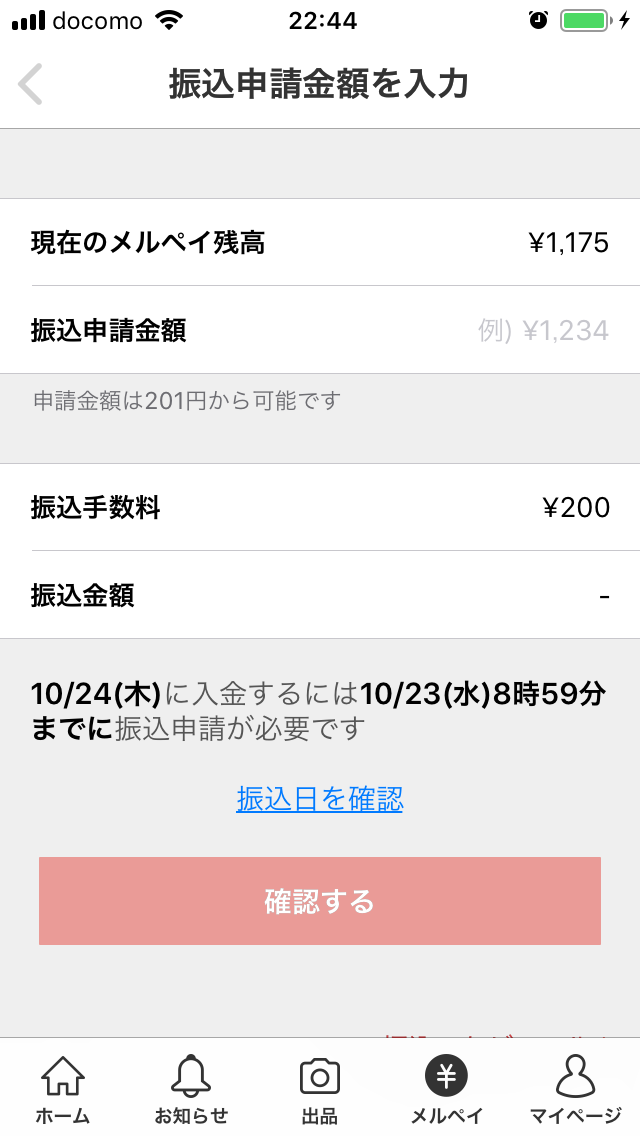Go to the マイページ tab
The height and width of the screenshot is (1136, 640).
point(575,1088)
